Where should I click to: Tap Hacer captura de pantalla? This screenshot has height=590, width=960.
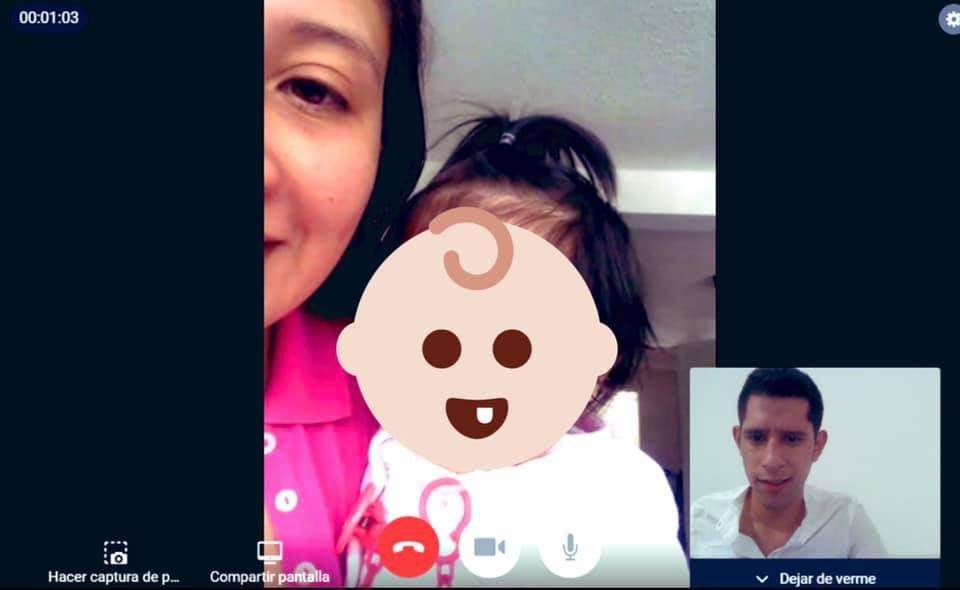pyautogui.click(x=115, y=563)
